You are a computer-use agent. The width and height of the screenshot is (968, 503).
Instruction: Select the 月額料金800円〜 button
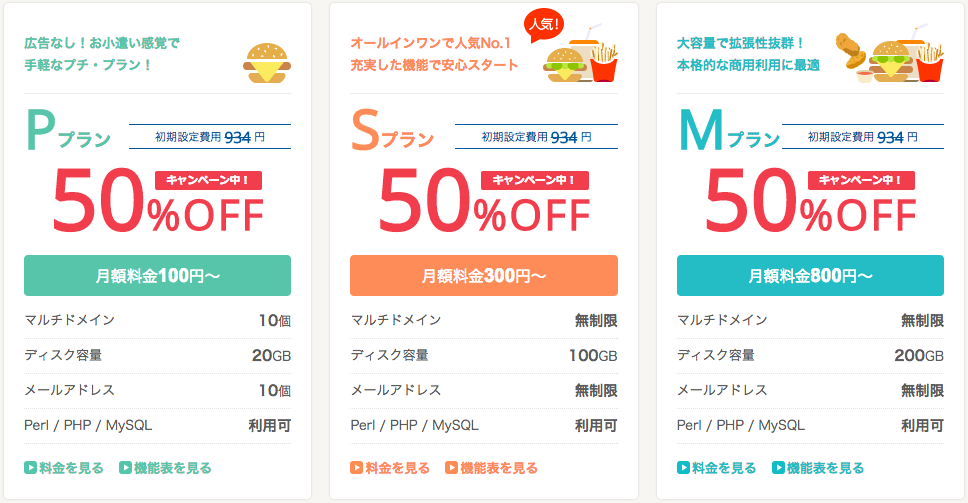click(810, 276)
